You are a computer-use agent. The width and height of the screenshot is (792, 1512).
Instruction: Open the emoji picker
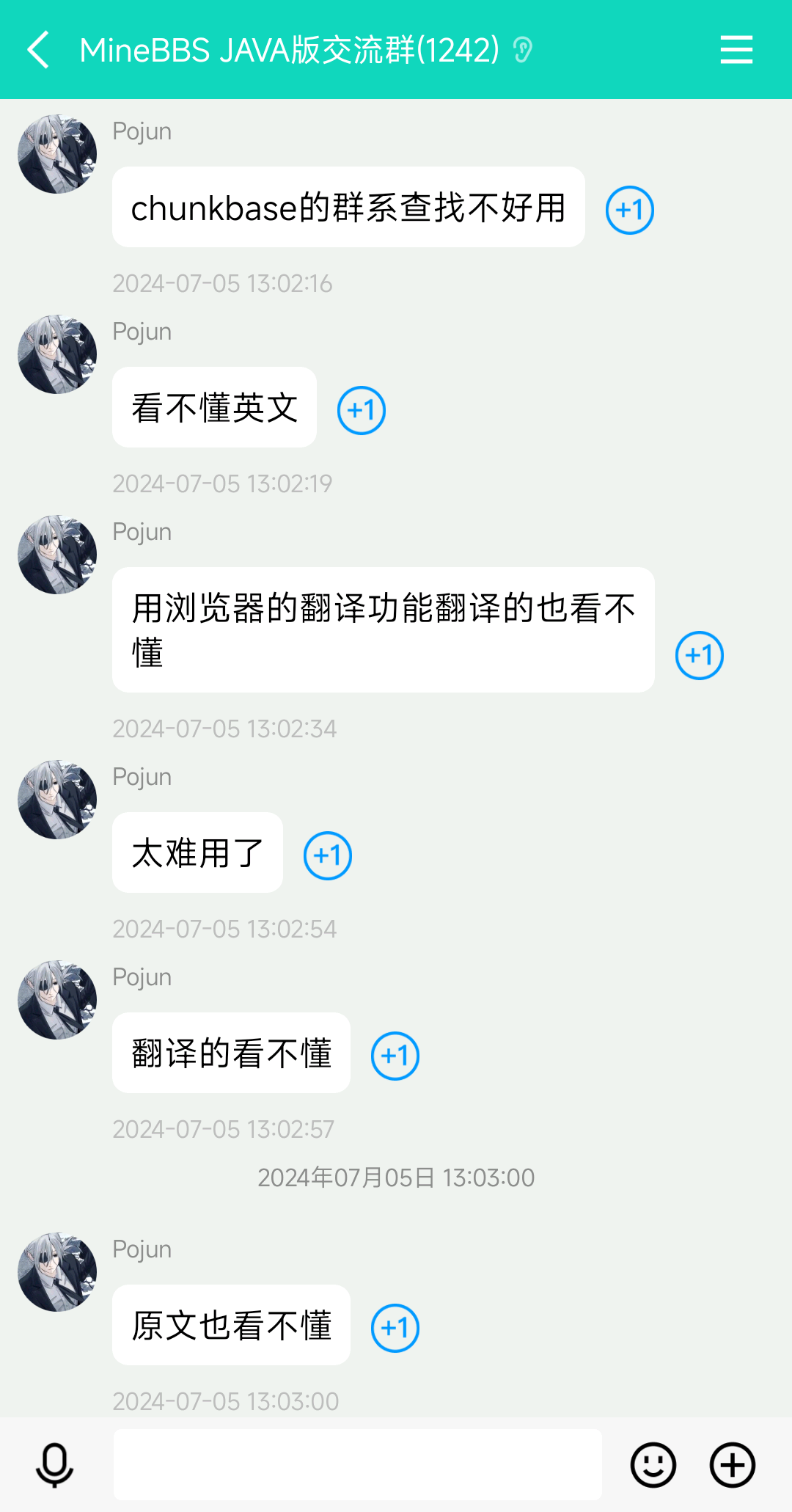[653, 1465]
